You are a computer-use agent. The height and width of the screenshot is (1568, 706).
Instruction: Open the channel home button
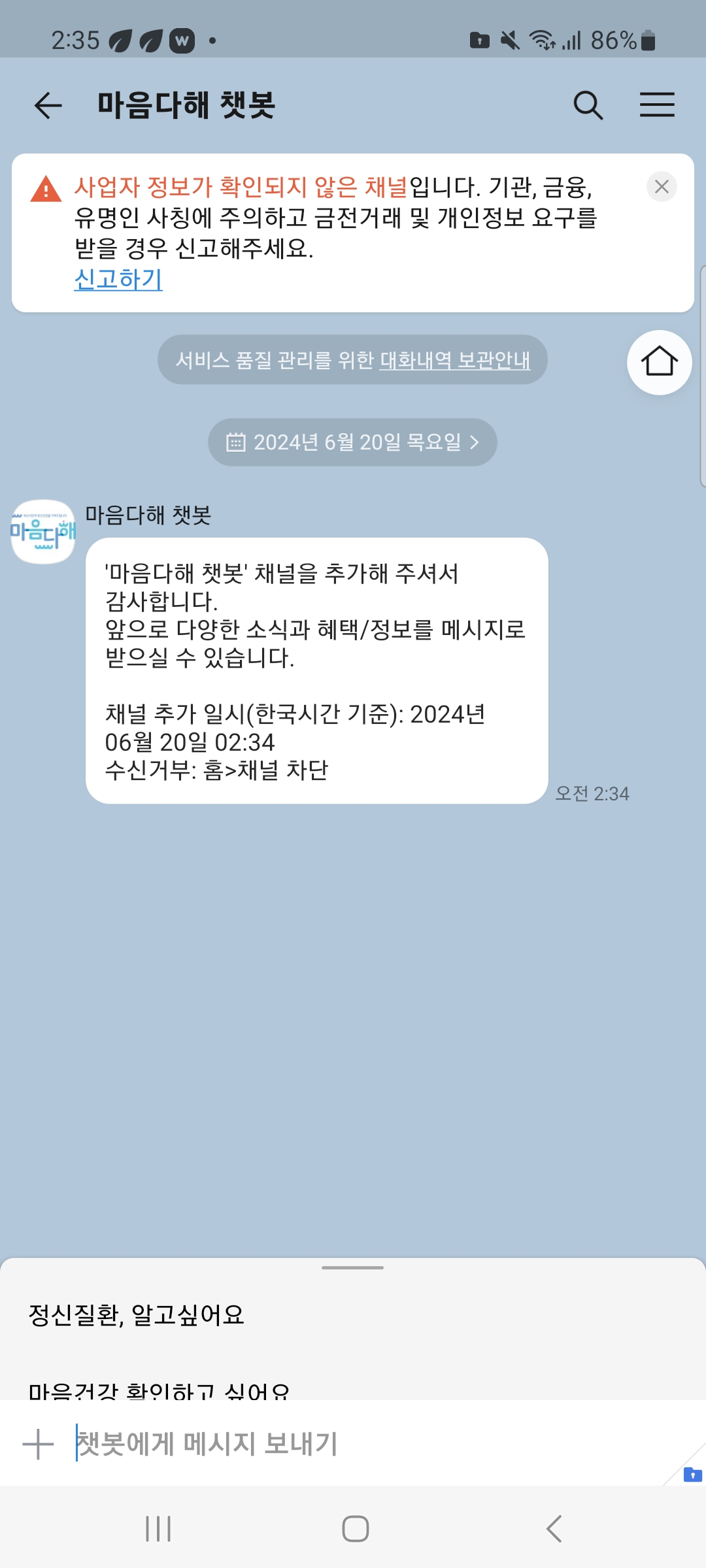pos(659,362)
